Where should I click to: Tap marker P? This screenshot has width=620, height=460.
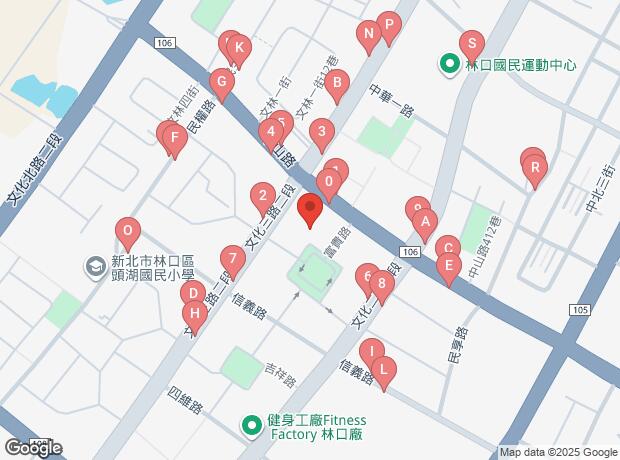click(388, 27)
